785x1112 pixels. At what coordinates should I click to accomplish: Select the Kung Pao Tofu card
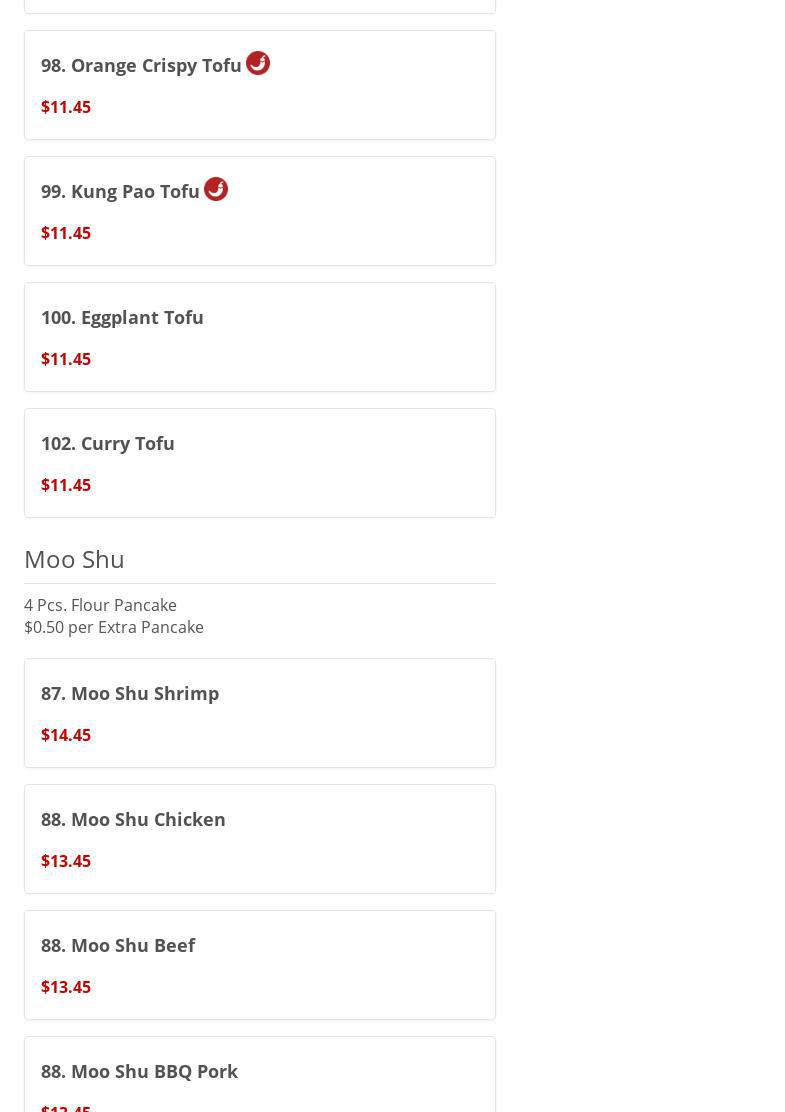click(x=259, y=211)
